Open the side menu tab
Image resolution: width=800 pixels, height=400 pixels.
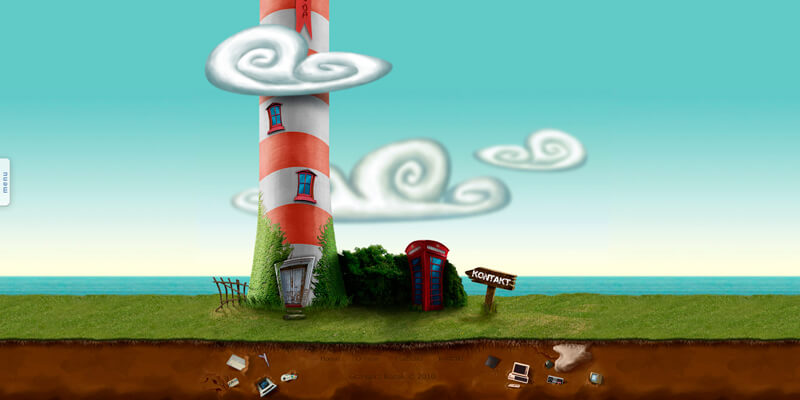pos(5,182)
